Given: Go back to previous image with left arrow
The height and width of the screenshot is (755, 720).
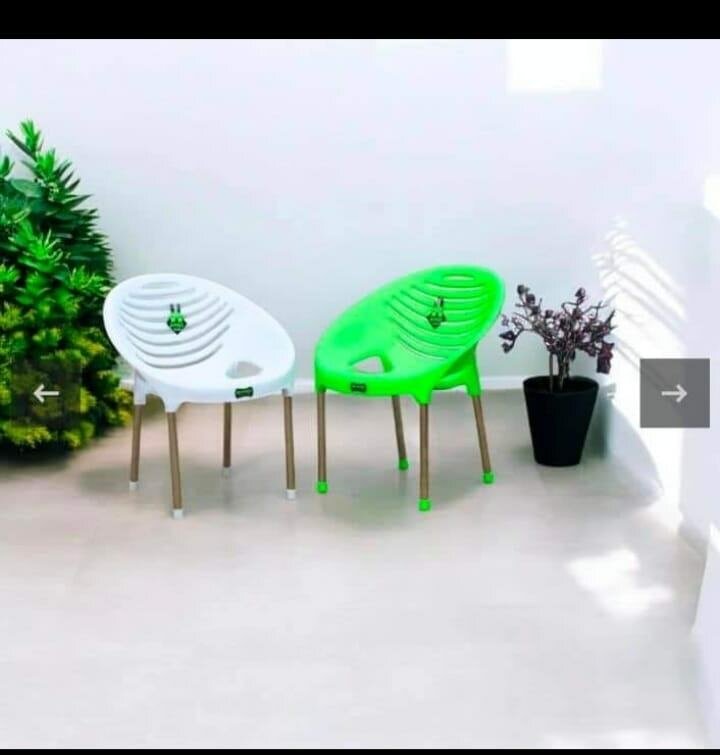Looking at the screenshot, I should click(45, 393).
